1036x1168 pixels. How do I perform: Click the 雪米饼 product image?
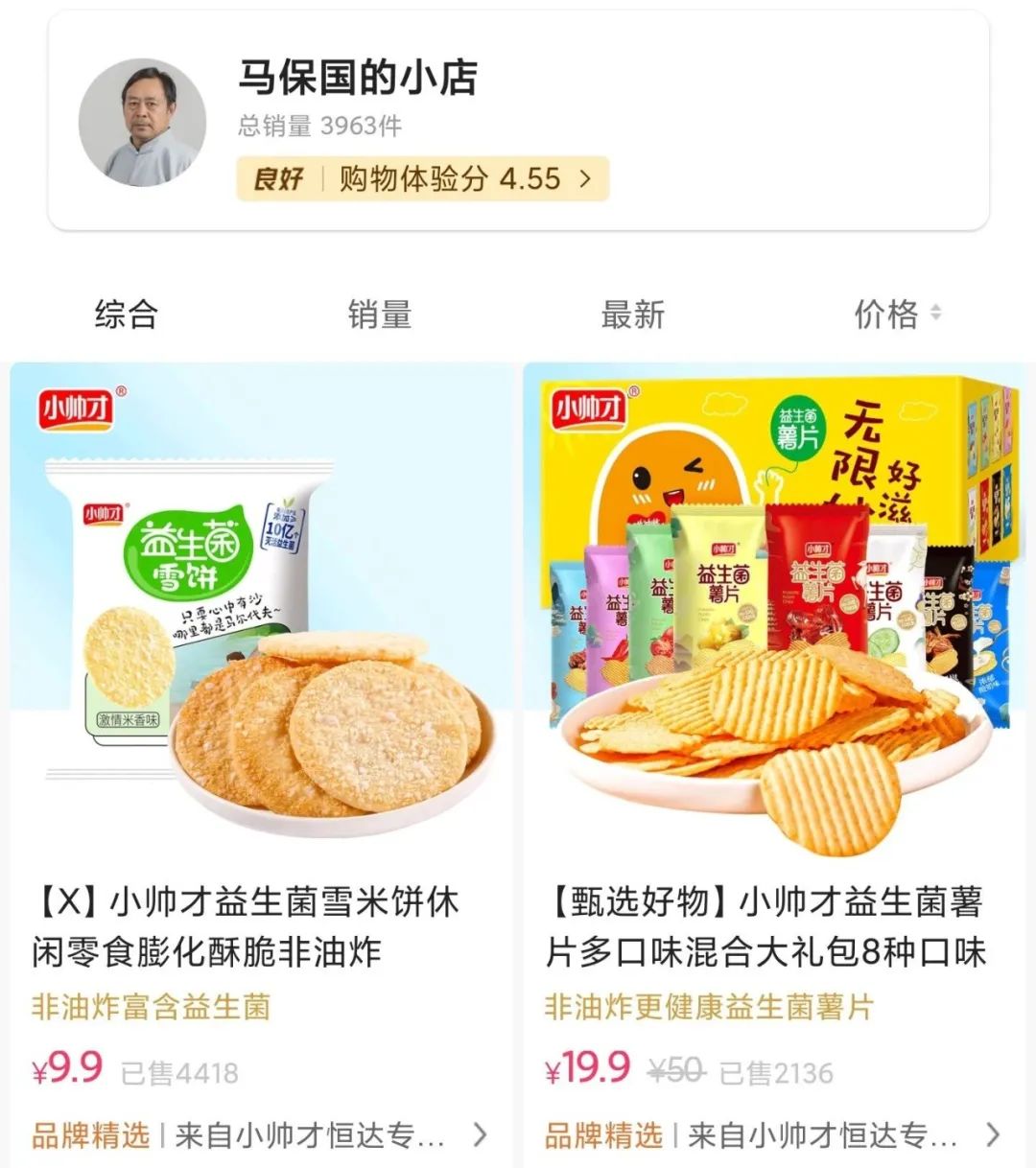(259, 614)
